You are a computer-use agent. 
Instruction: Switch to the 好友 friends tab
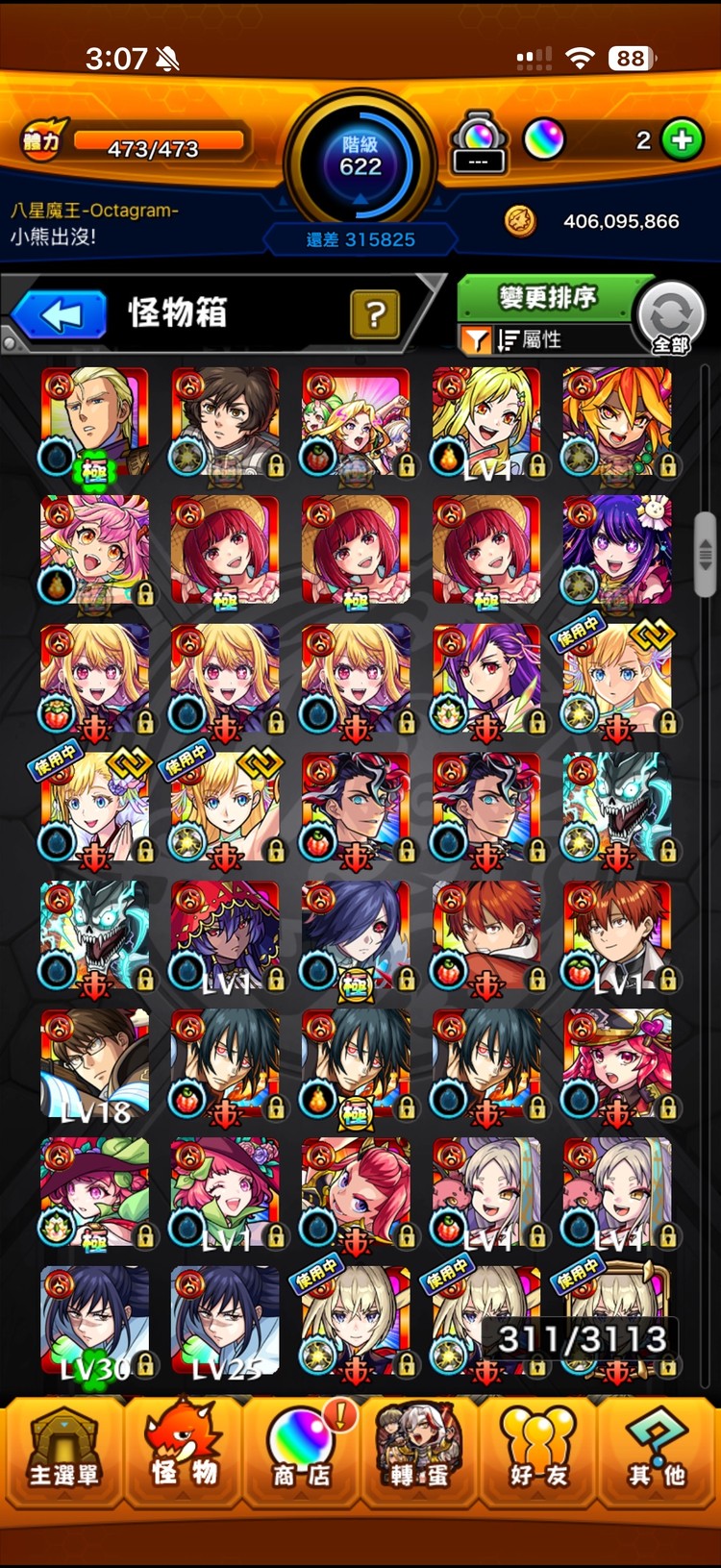pyautogui.click(x=538, y=1452)
